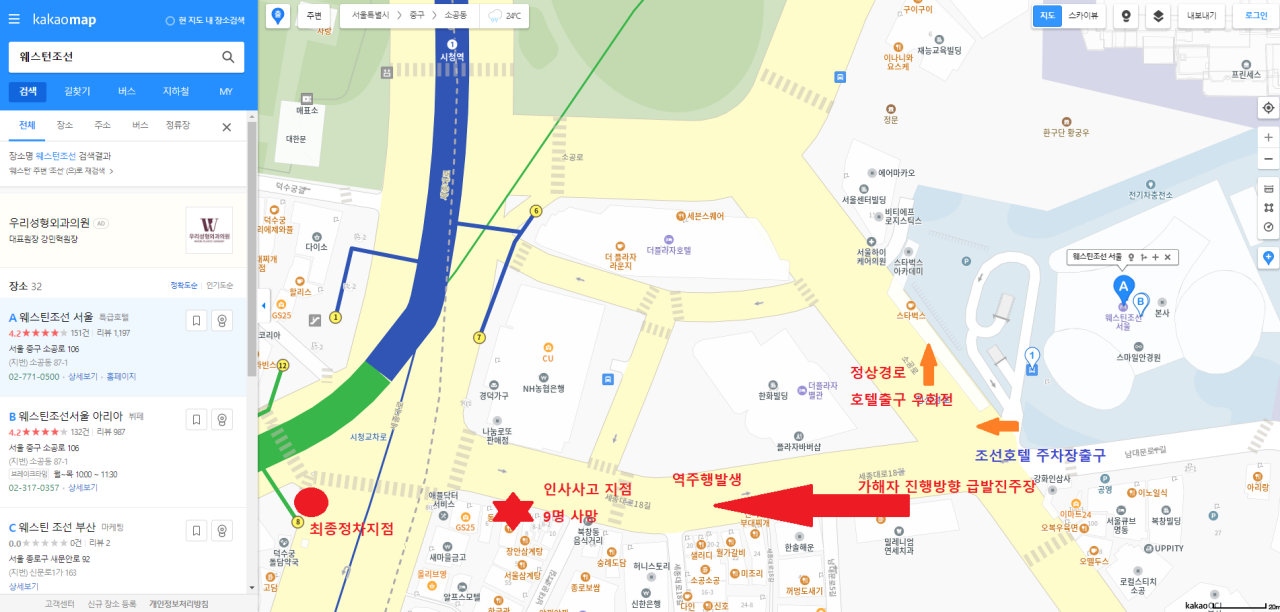Tap the 로그인 button
The height and width of the screenshot is (612, 1280).
coord(1256,16)
